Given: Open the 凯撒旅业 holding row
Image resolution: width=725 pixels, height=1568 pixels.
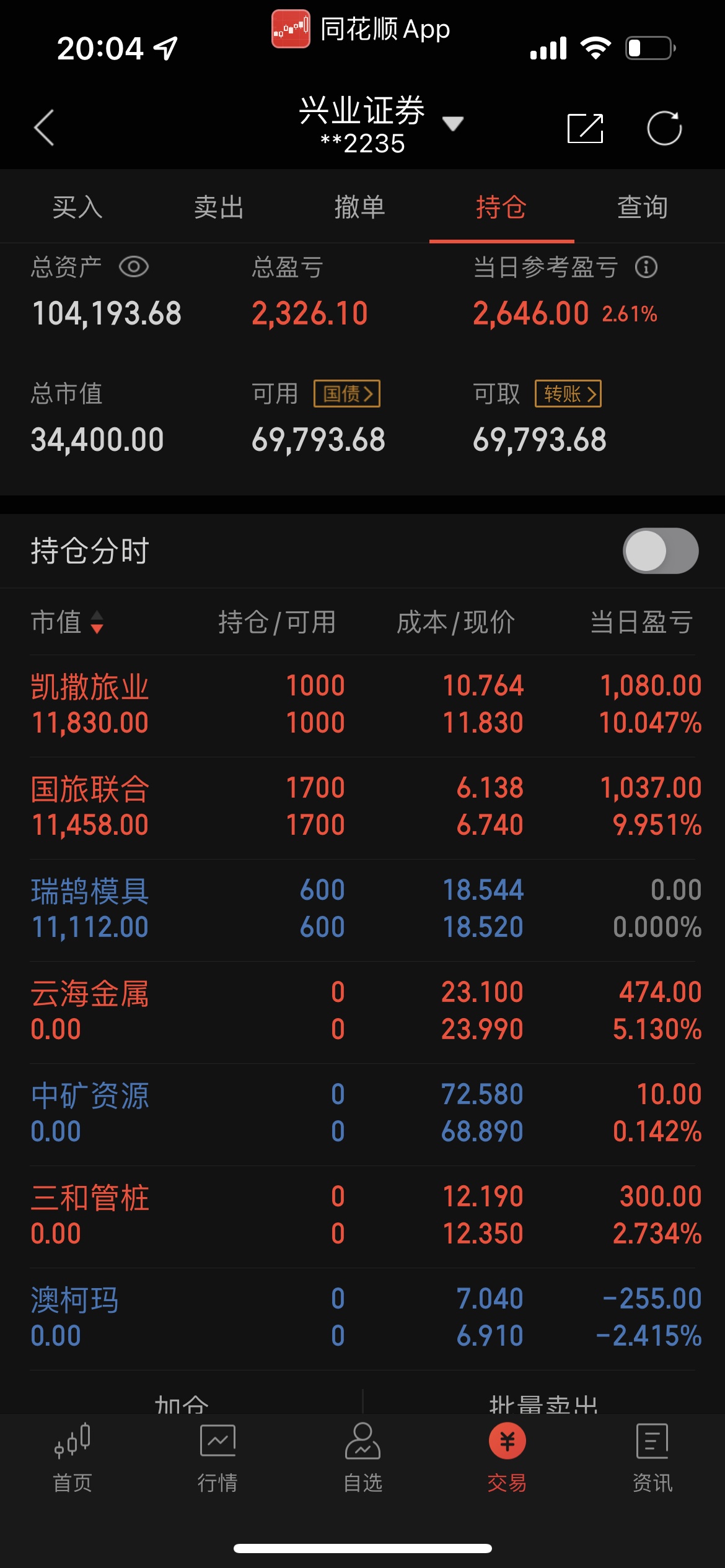Looking at the screenshot, I should click(x=362, y=705).
